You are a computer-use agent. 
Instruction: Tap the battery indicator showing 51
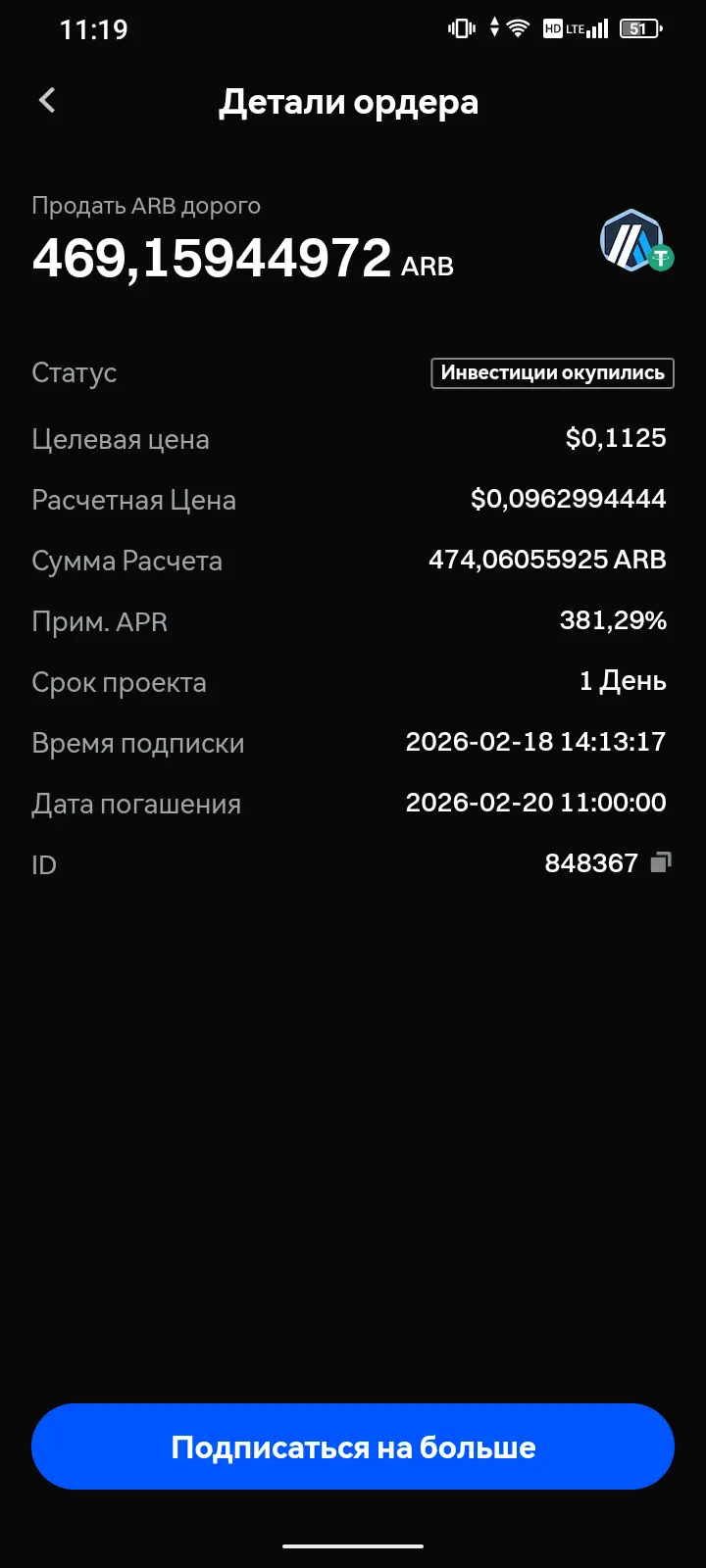coord(637,28)
